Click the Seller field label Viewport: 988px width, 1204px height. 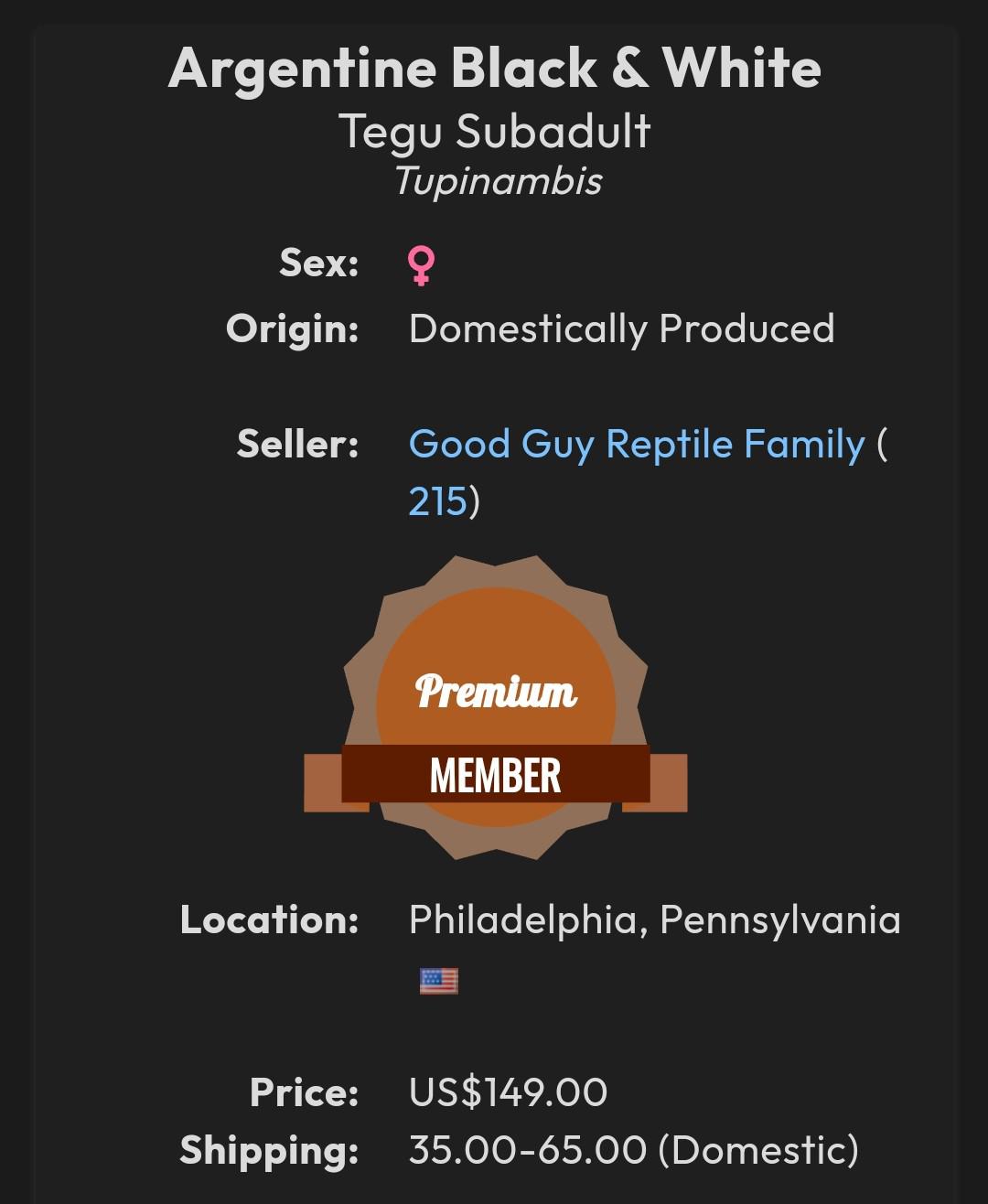(295, 446)
